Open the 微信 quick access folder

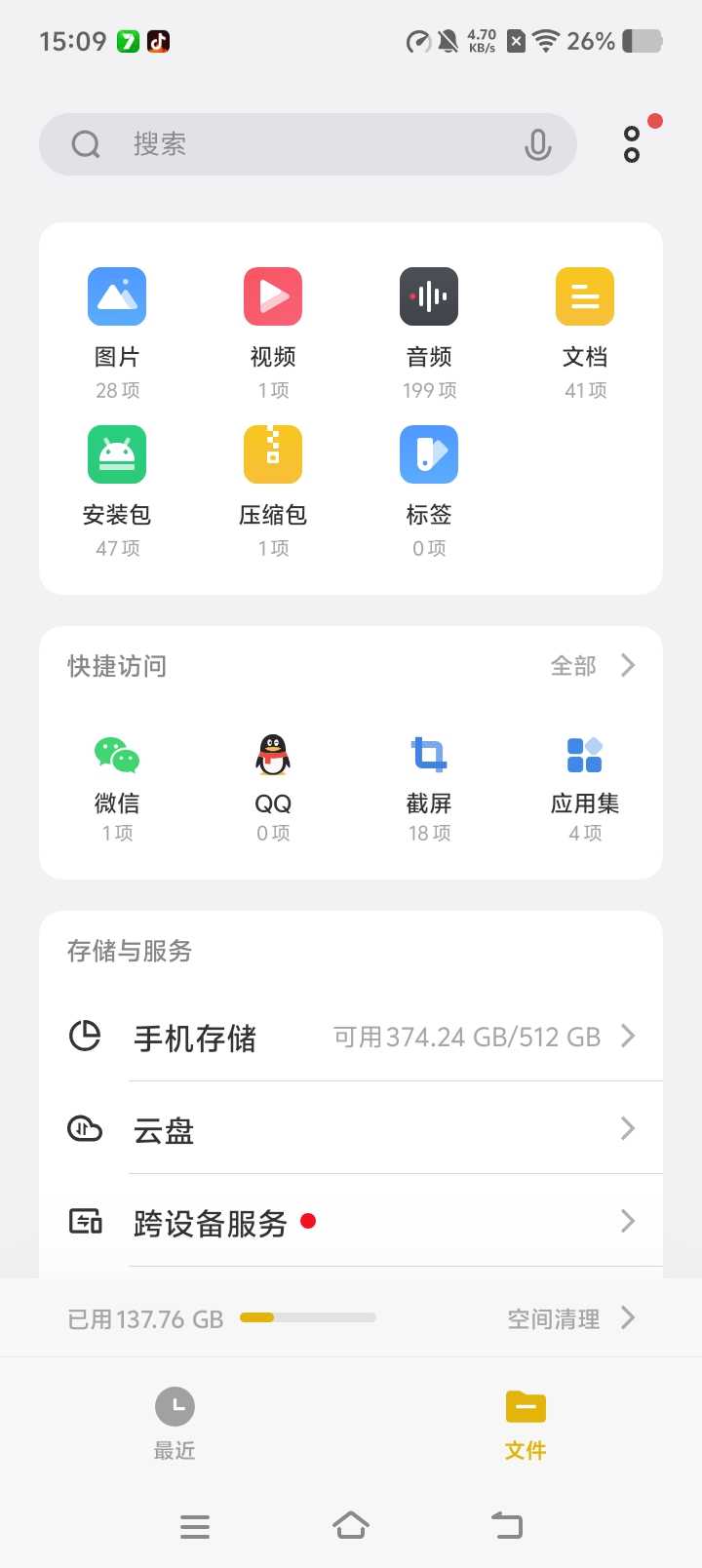[117, 788]
